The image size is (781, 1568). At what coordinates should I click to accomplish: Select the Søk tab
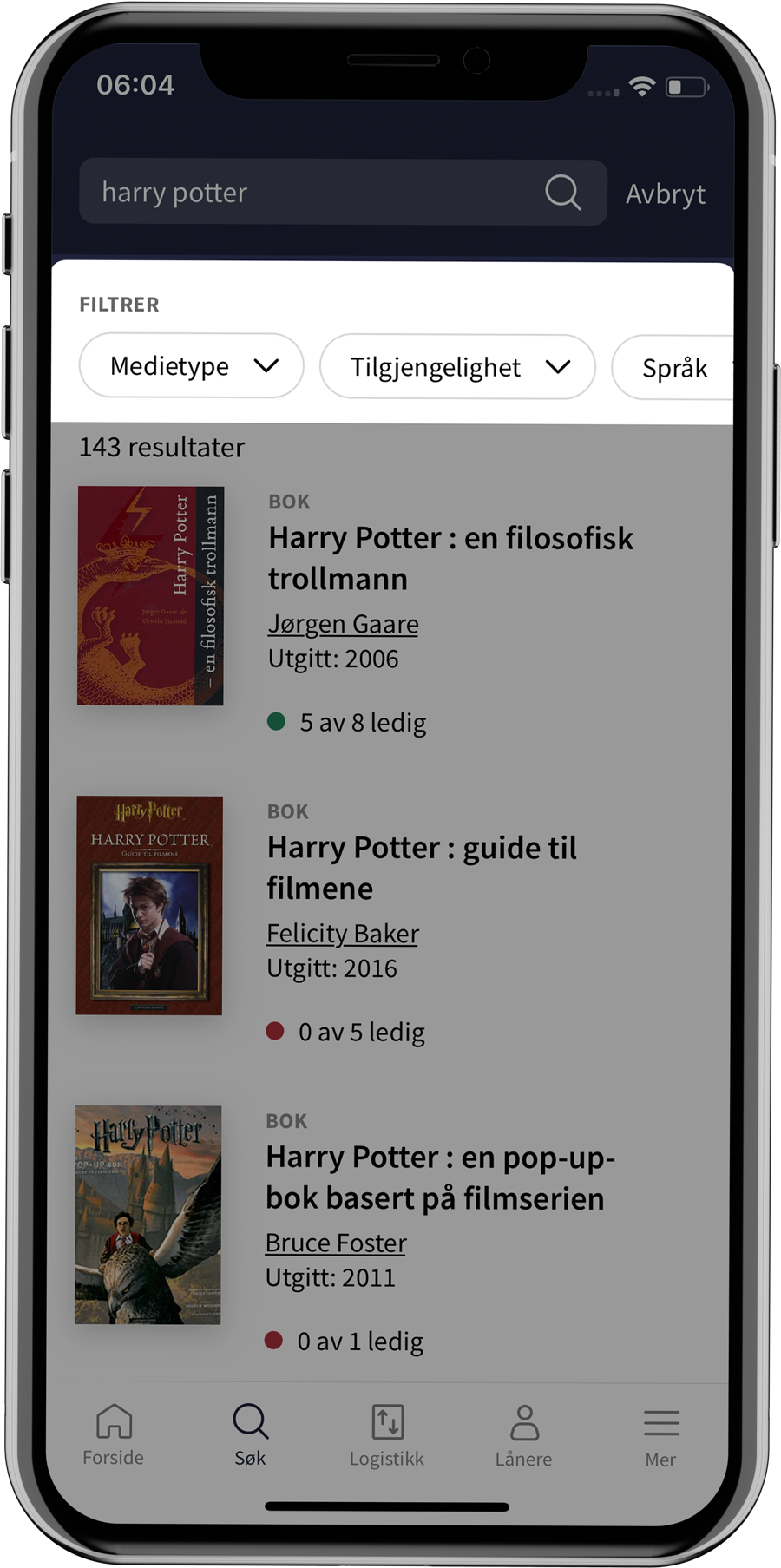tap(250, 1435)
